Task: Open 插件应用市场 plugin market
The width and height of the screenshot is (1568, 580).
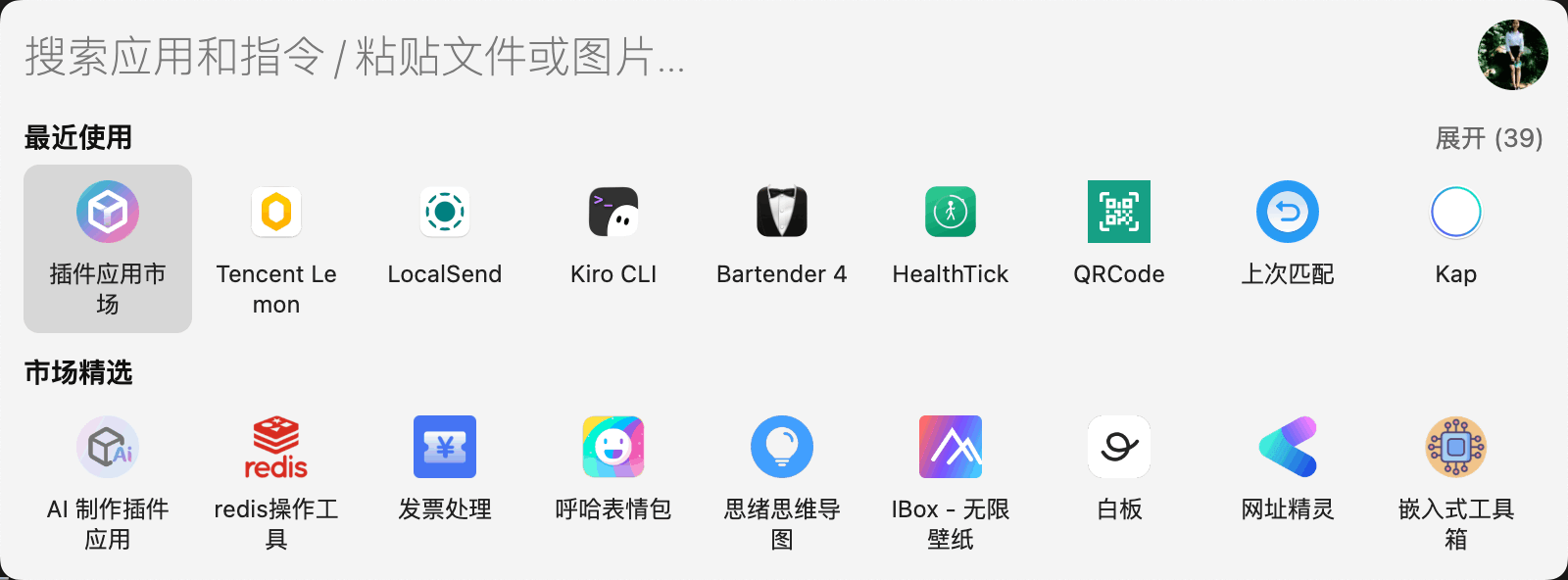Action: pyautogui.click(x=108, y=248)
